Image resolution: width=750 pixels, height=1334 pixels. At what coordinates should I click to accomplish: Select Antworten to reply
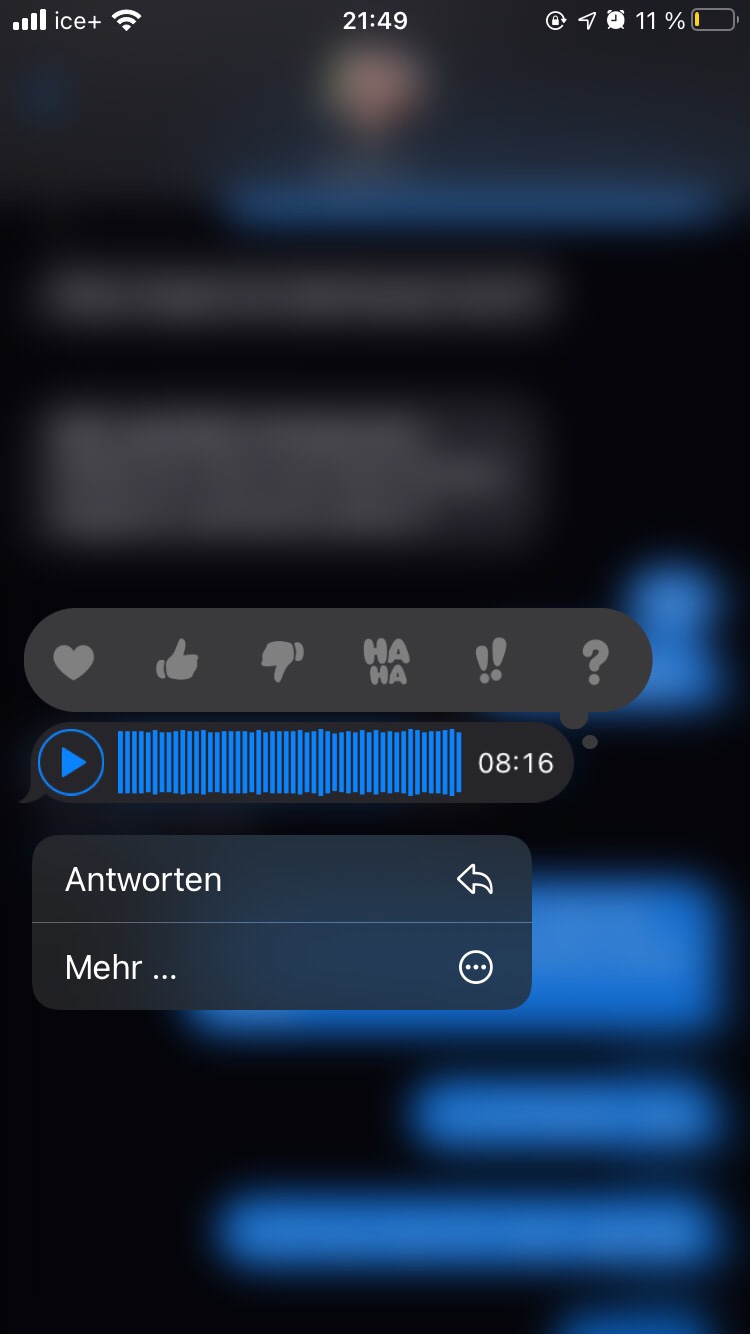point(281,880)
